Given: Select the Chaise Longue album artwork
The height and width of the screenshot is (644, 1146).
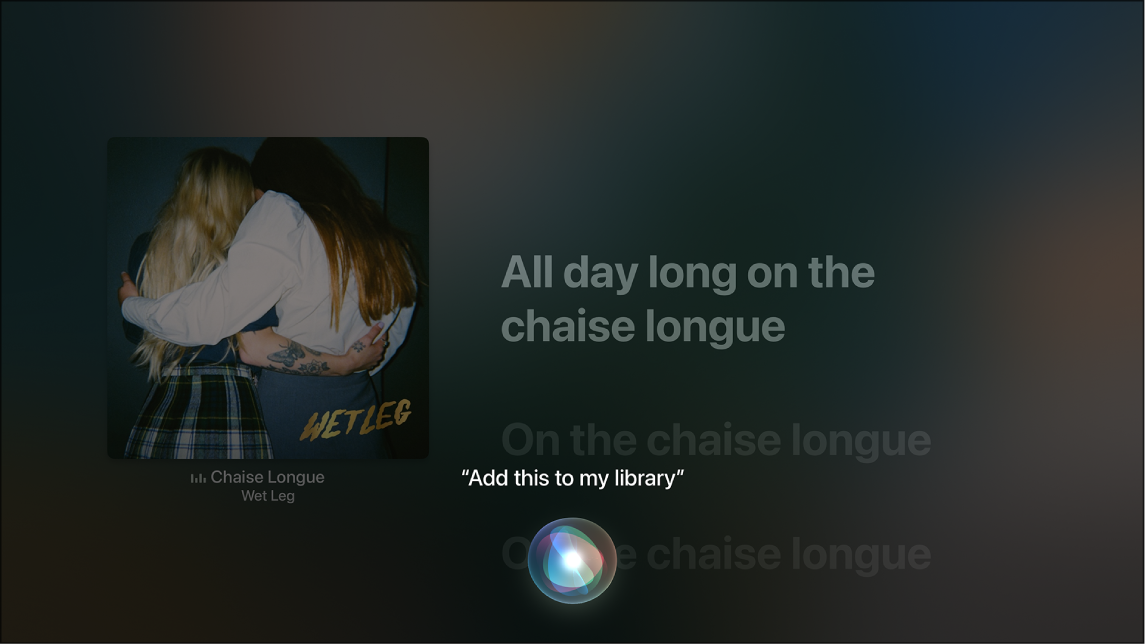Looking at the screenshot, I should point(268,298).
